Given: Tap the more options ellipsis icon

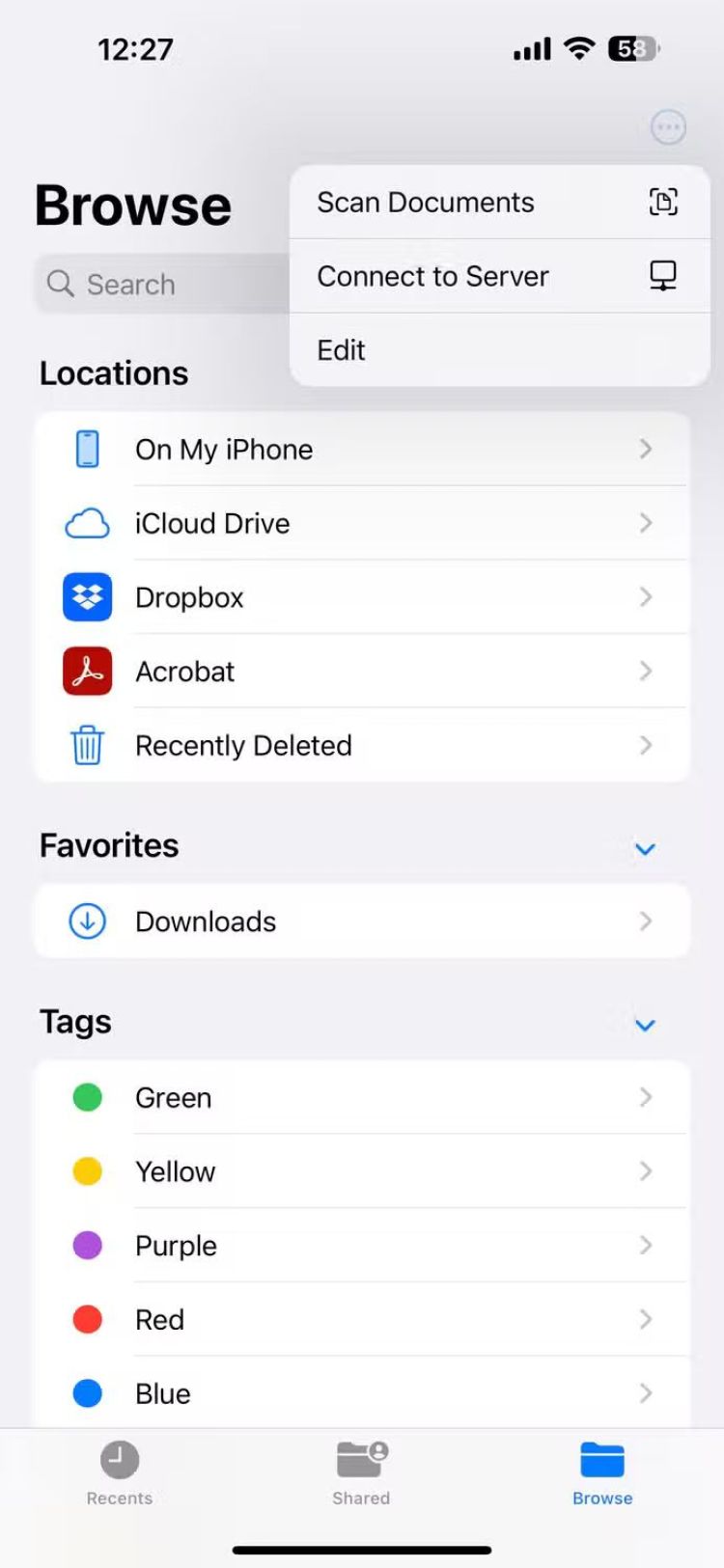Looking at the screenshot, I should point(668,126).
